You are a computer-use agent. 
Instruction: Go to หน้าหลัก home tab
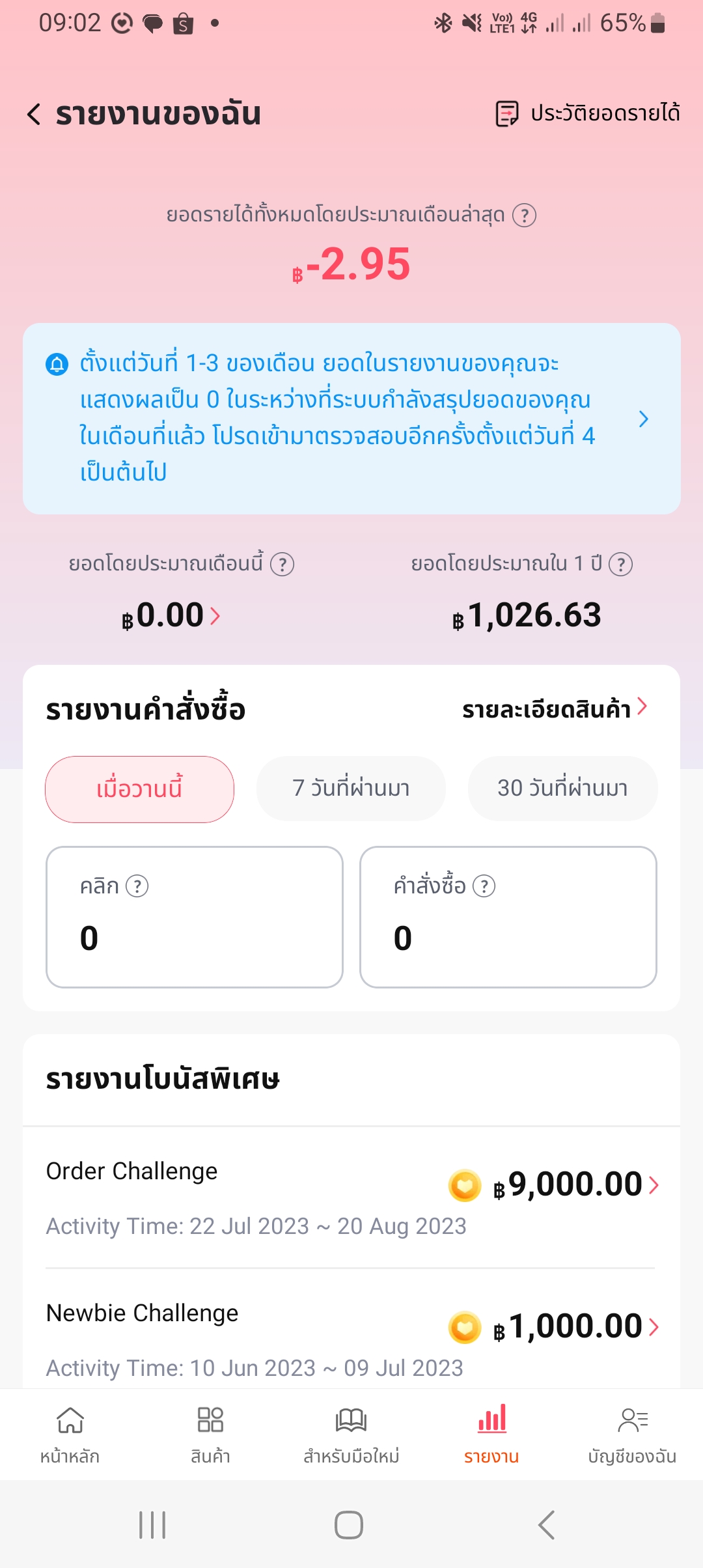[70, 1435]
